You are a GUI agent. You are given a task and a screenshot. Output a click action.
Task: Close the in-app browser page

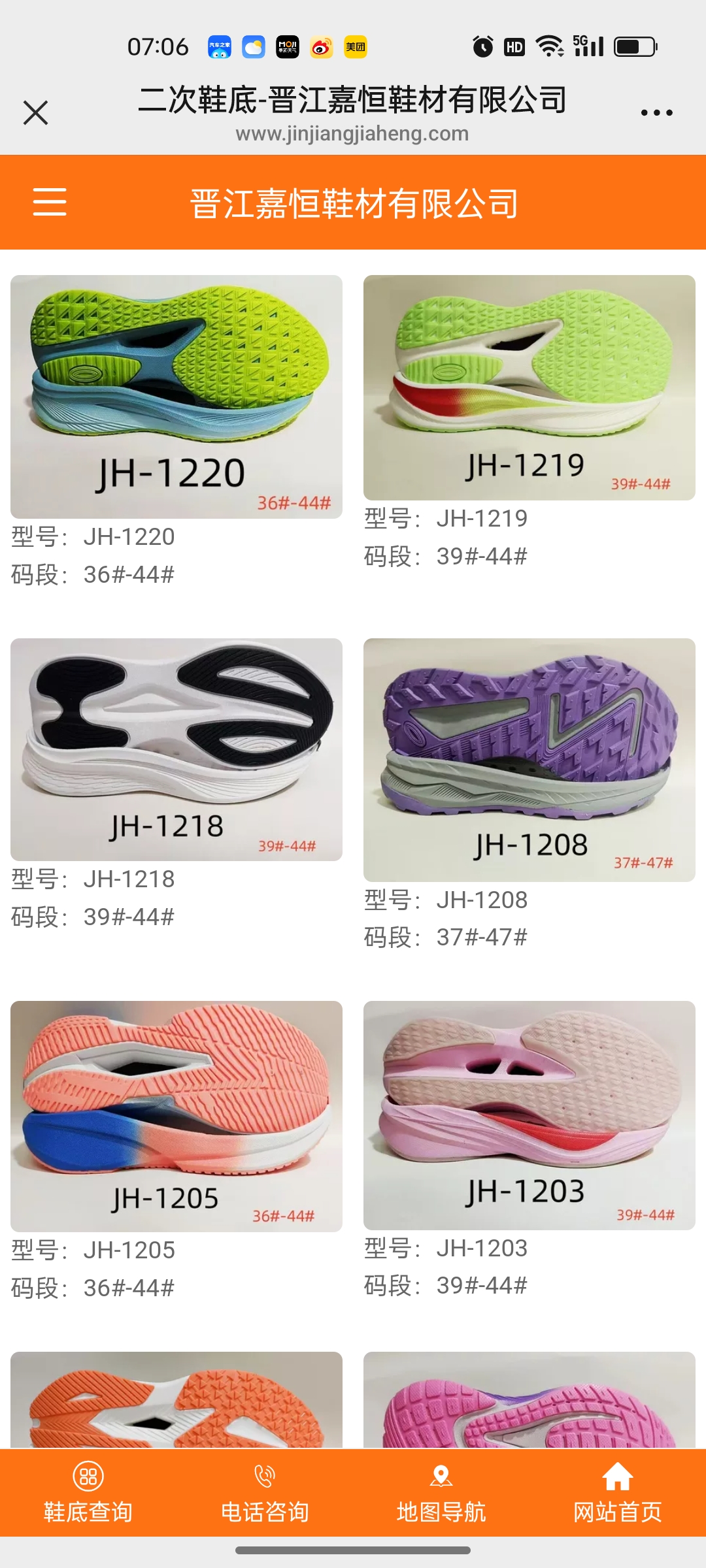36,112
